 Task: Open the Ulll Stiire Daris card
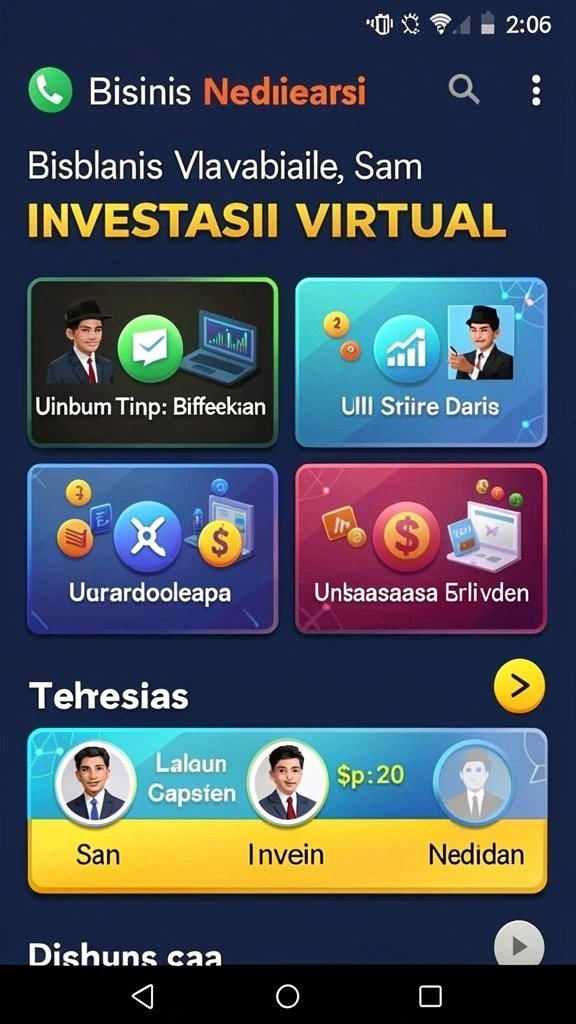point(421,362)
